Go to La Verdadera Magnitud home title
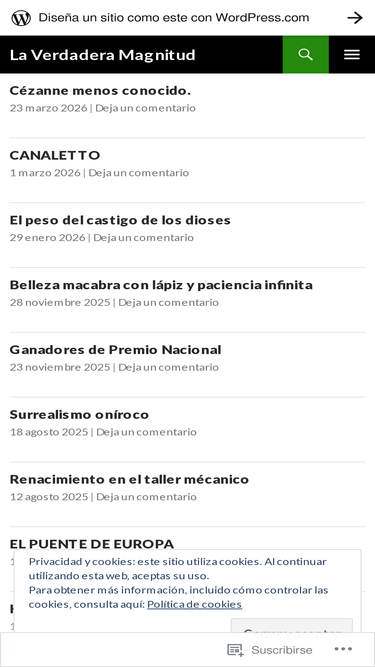Screen dimensions: 375x667 [x=102, y=55]
